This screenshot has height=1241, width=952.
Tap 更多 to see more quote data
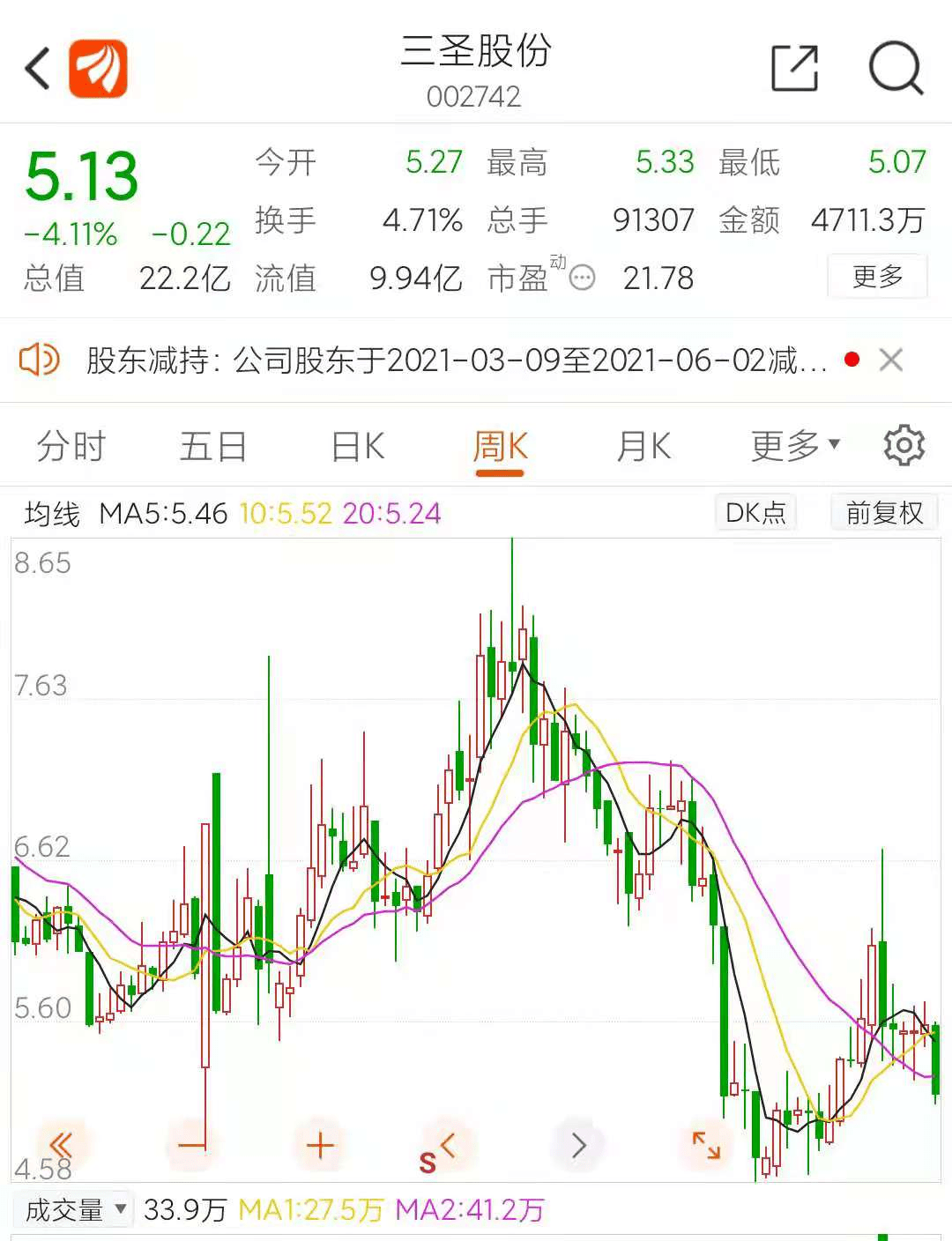pyautogui.click(x=878, y=276)
